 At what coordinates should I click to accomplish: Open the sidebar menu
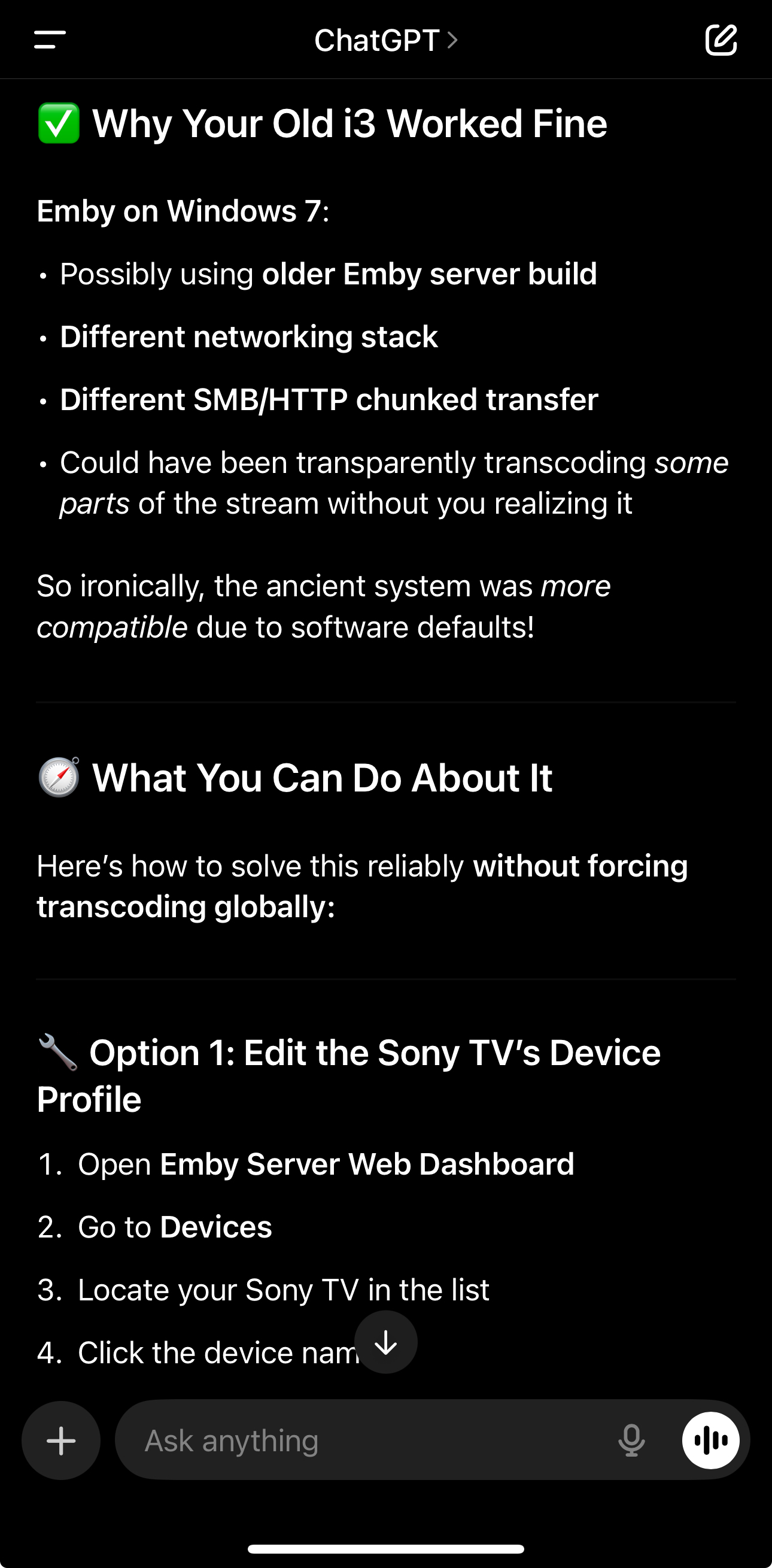[x=50, y=40]
